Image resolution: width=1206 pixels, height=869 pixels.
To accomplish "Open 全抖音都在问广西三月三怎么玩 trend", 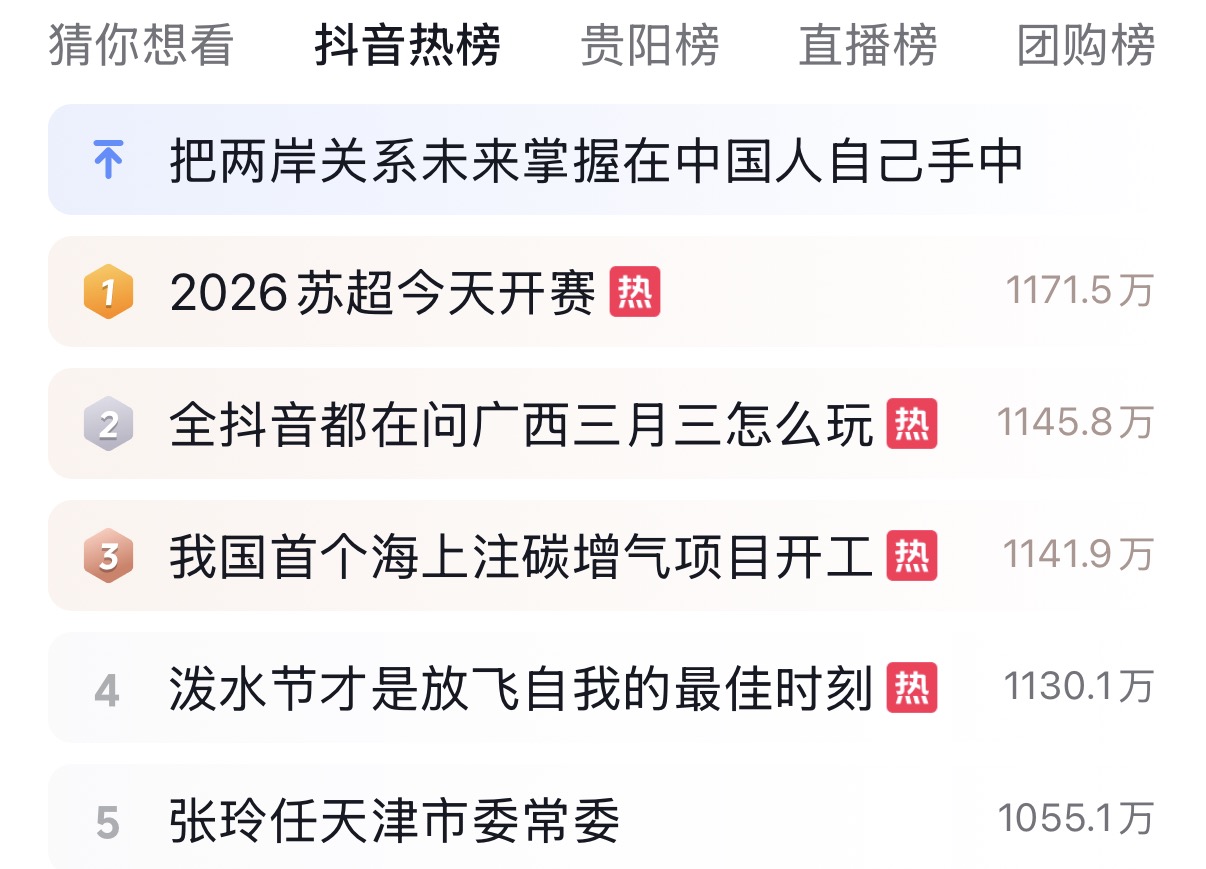I will coord(521,425).
